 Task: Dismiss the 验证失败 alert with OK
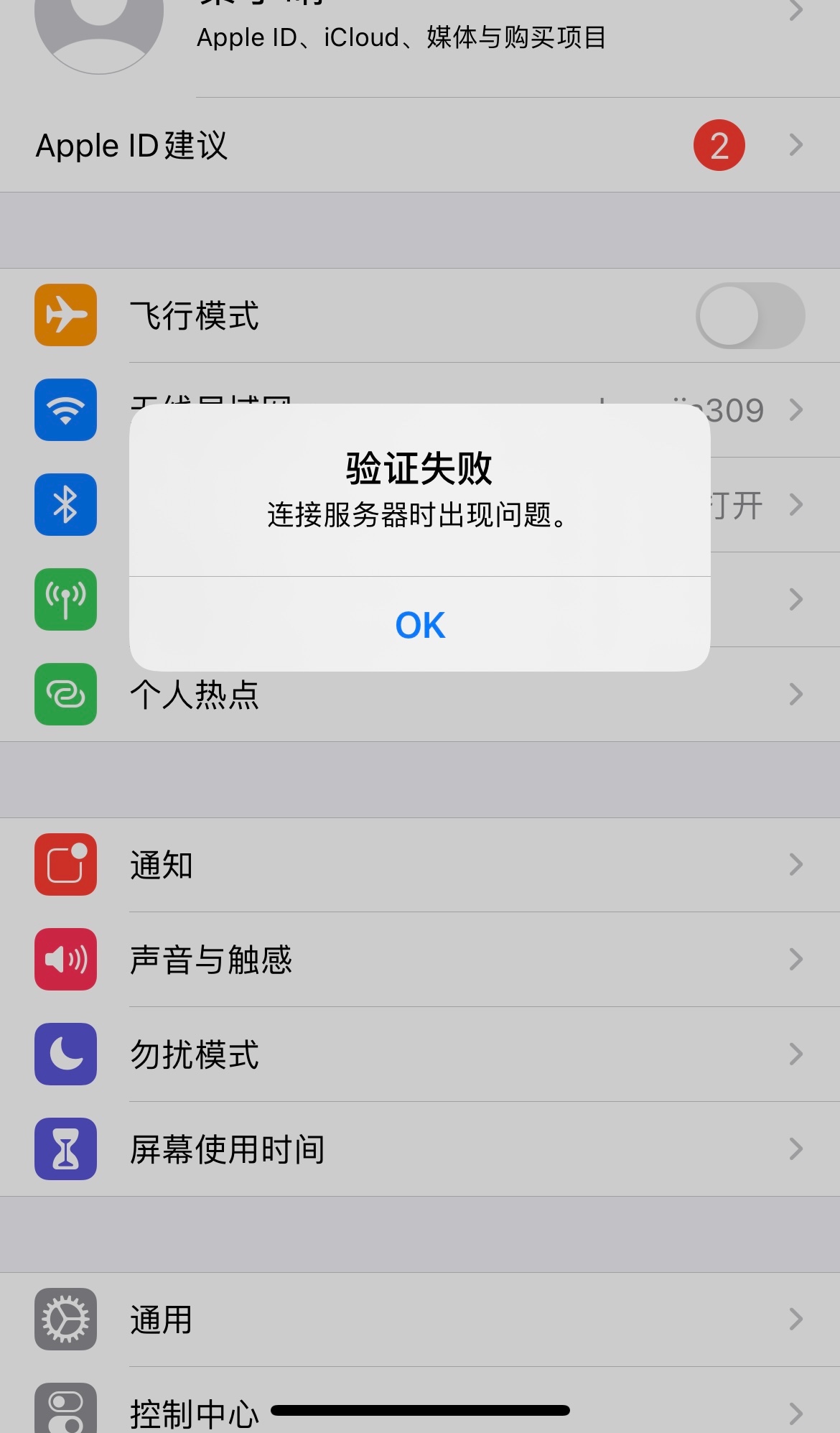(x=420, y=625)
